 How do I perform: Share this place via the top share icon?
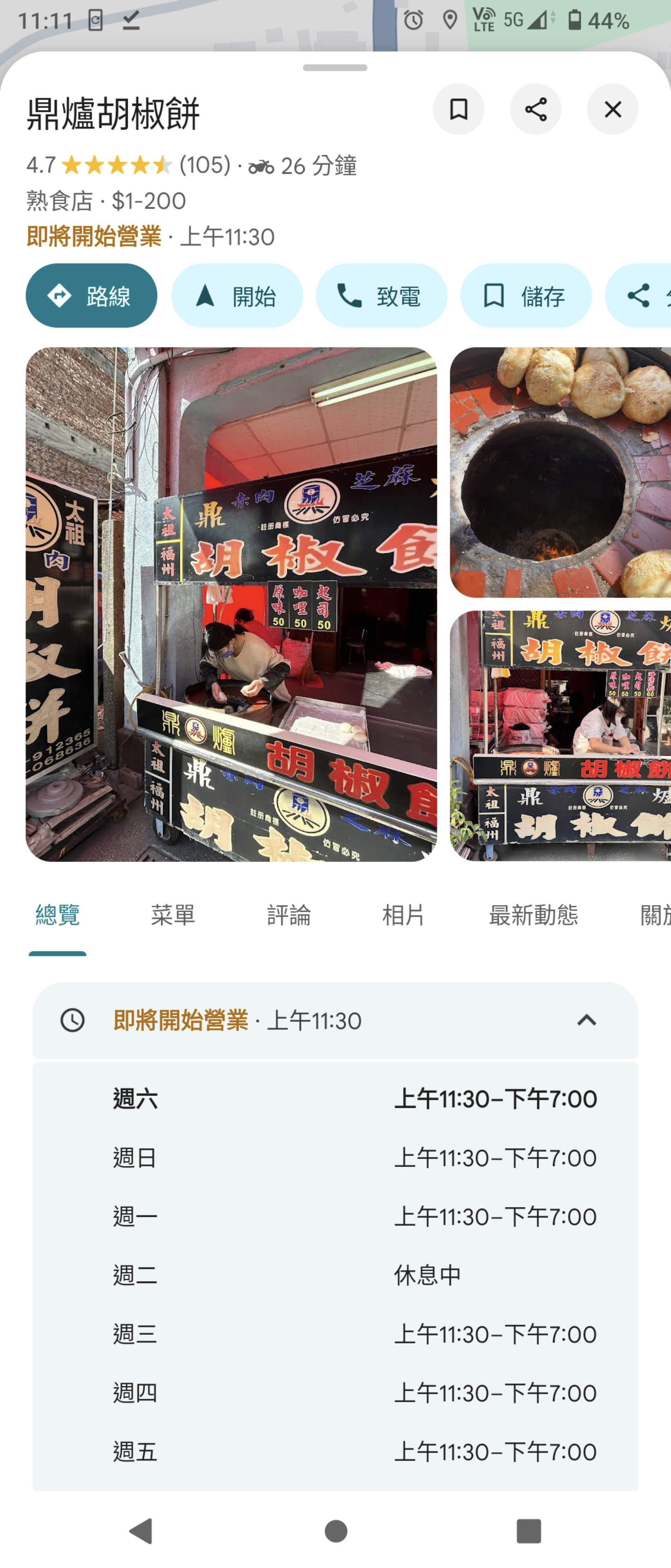(x=535, y=109)
